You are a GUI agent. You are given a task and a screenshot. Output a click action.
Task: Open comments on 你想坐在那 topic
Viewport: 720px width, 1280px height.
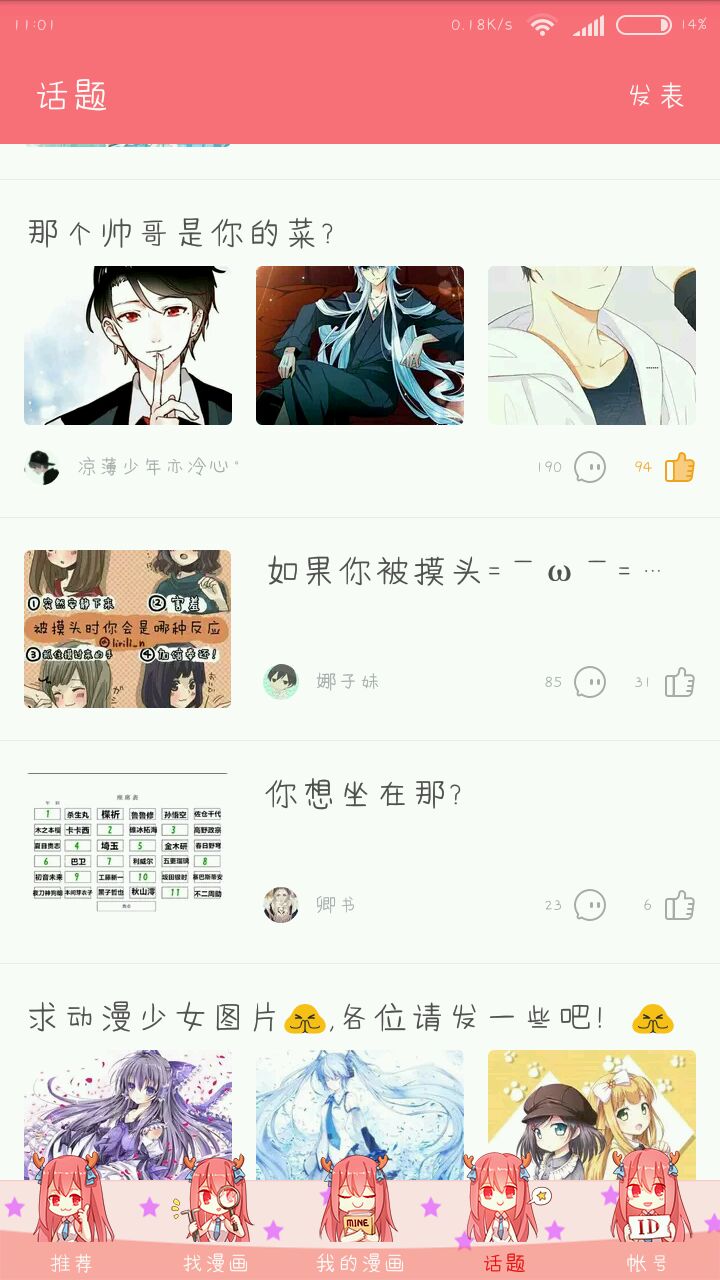[590, 905]
